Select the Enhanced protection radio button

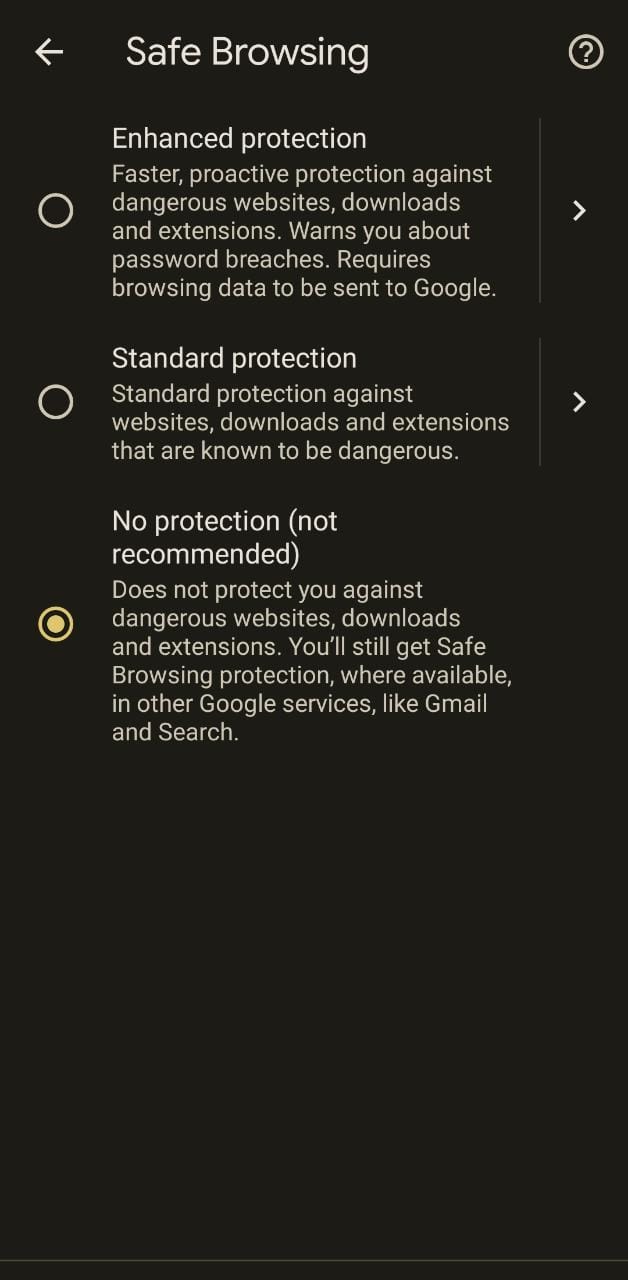(x=56, y=211)
